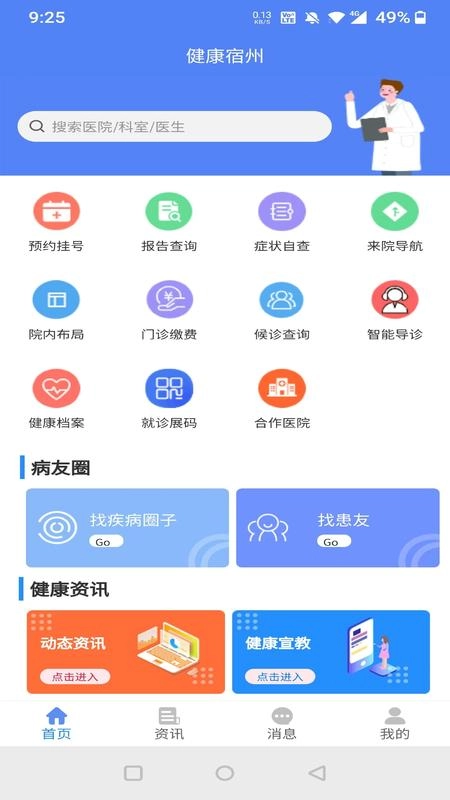
Task: Open 院内布局 hospital layout
Action: (57, 311)
